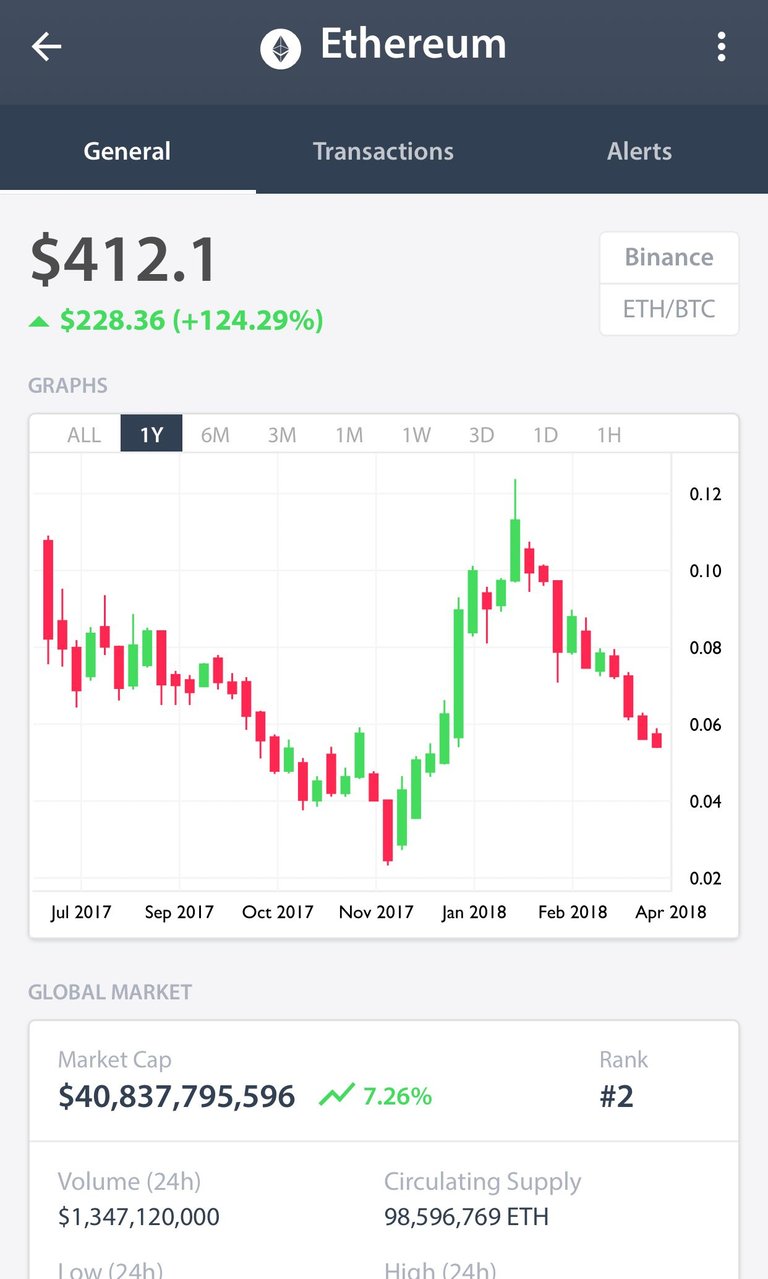Screen dimensions: 768x1279
Task: Select the 1Y graph range
Action: click(x=151, y=435)
